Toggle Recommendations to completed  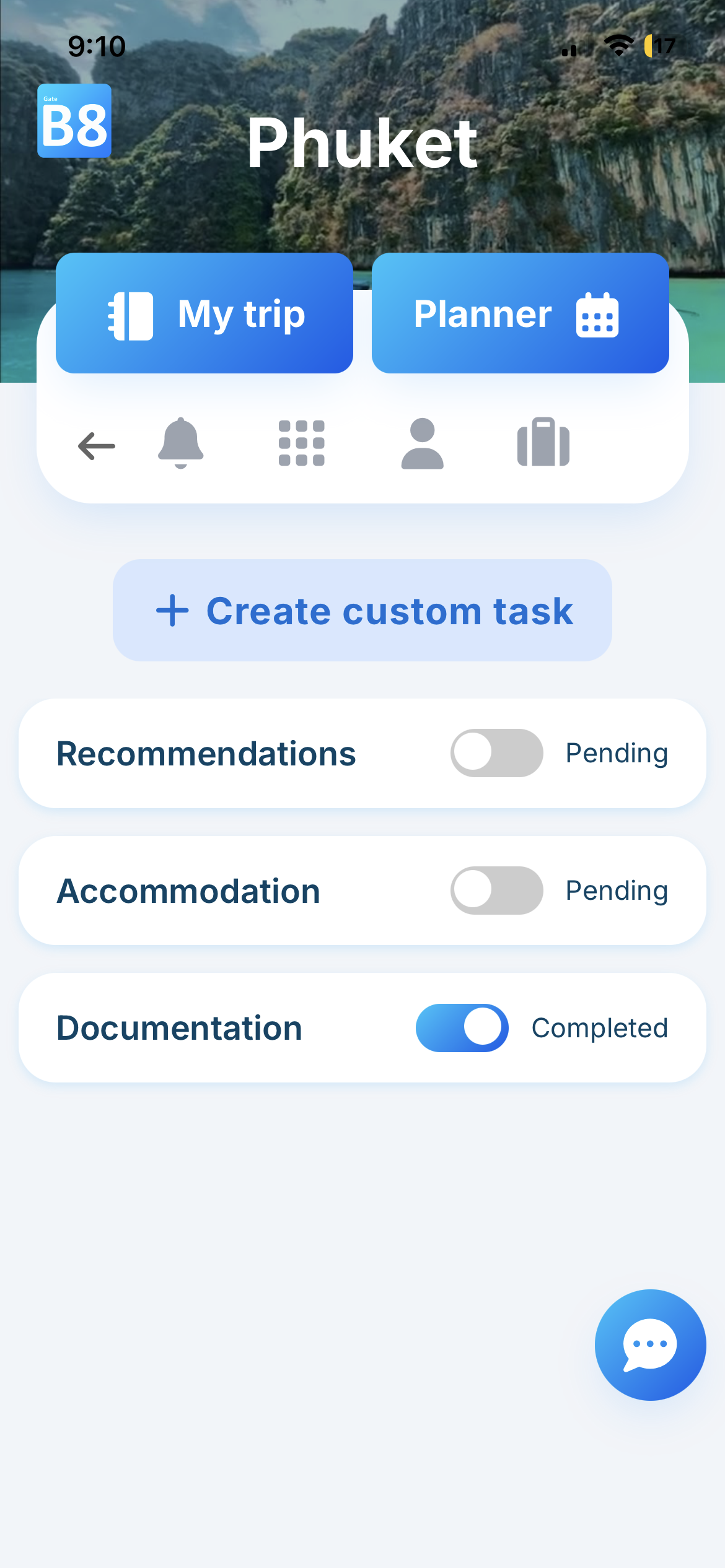tap(496, 753)
